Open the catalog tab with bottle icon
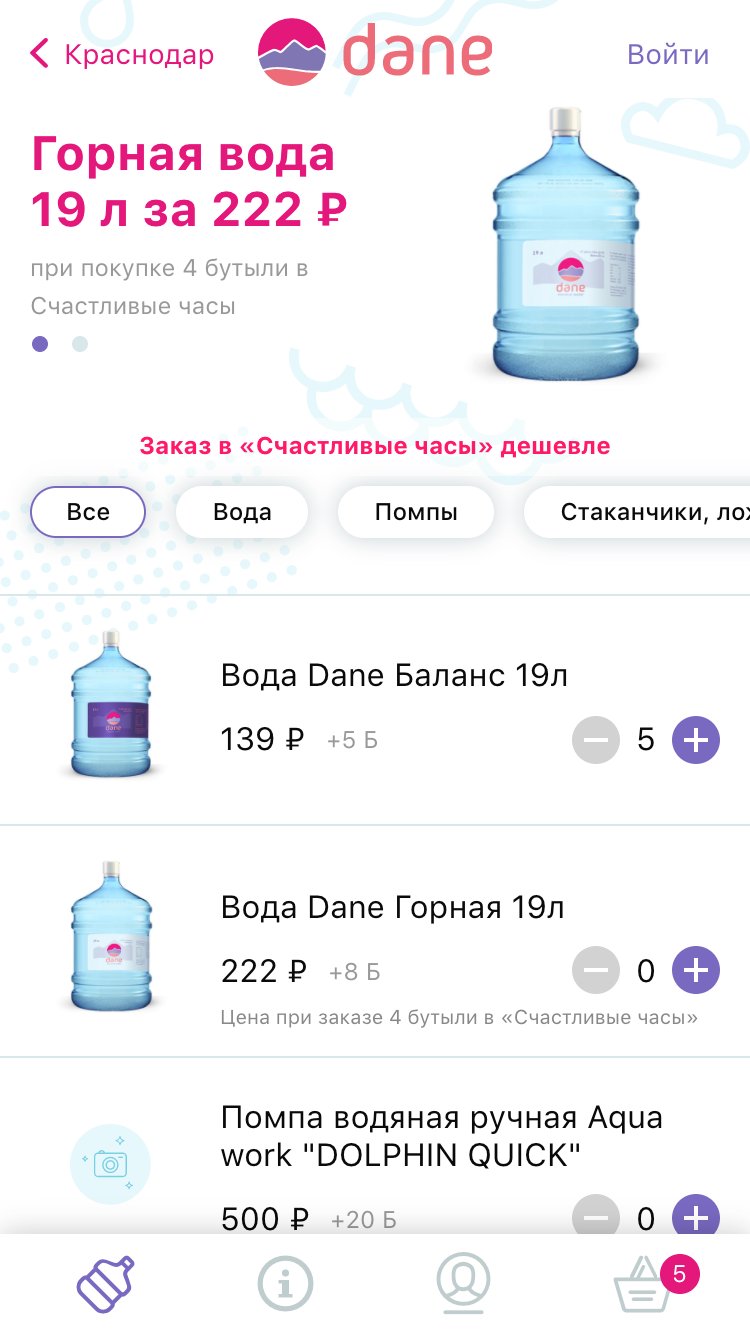 tap(106, 1284)
